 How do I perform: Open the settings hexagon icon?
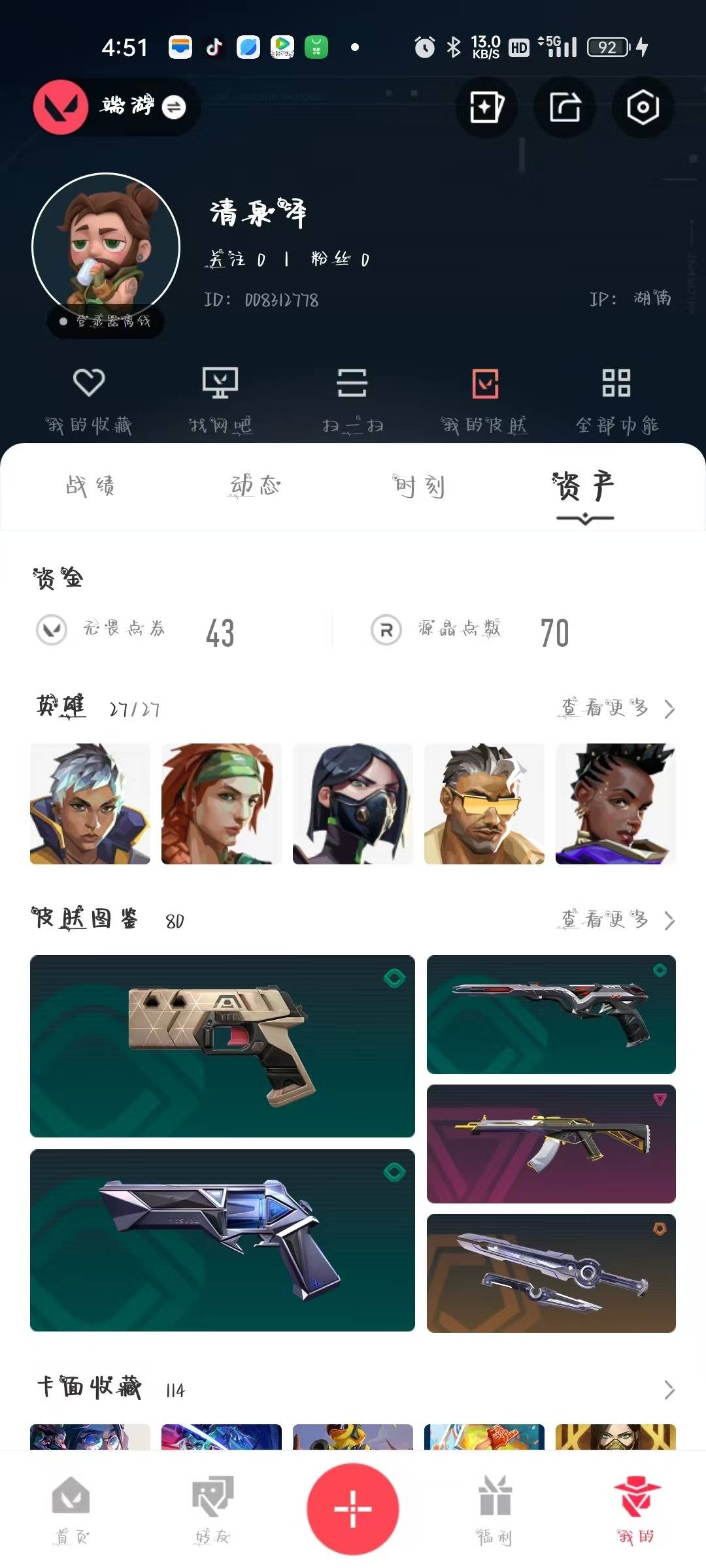click(x=643, y=107)
